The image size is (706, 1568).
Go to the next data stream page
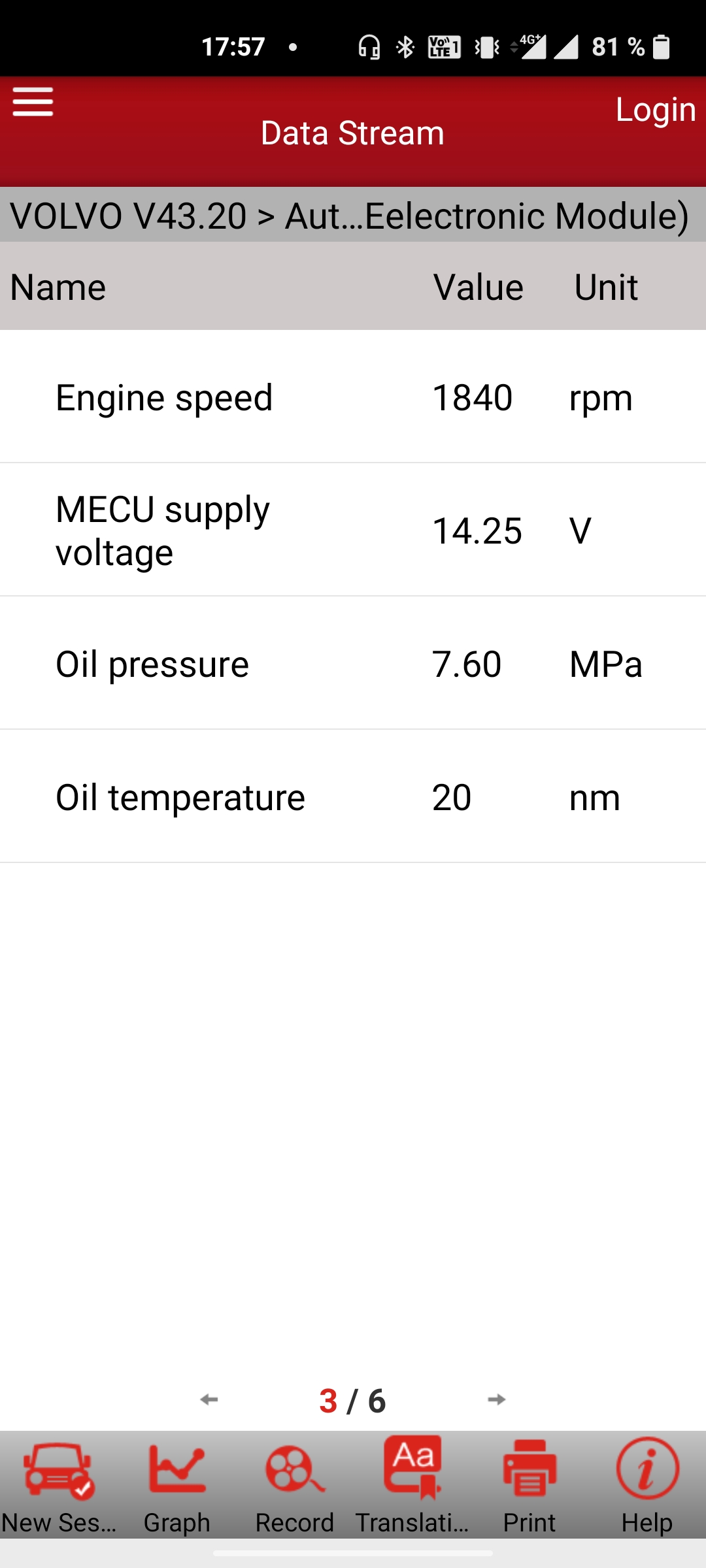[x=497, y=1399]
